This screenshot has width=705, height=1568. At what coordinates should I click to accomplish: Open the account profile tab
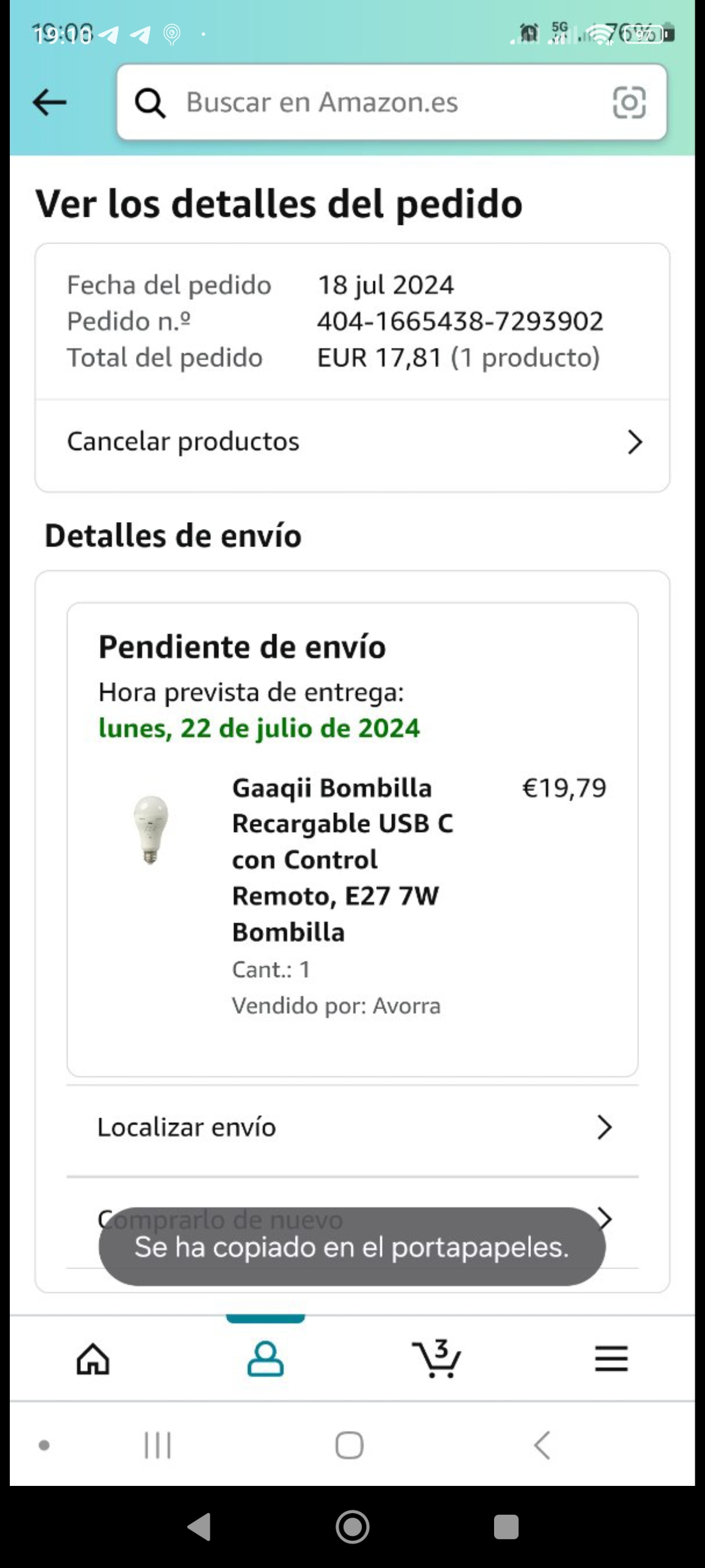(x=265, y=1359)
